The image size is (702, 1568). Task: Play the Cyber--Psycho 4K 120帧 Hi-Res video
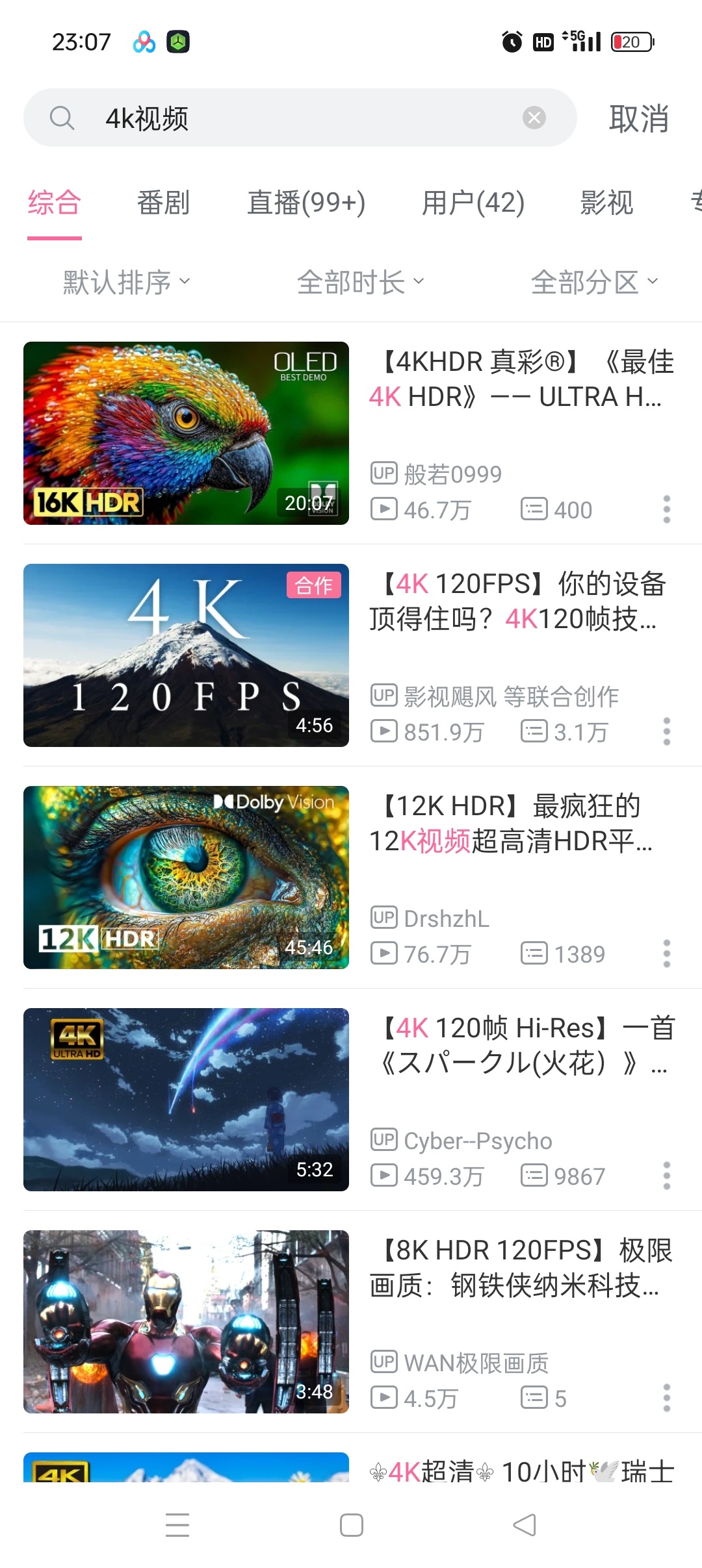coord(186,1100)
